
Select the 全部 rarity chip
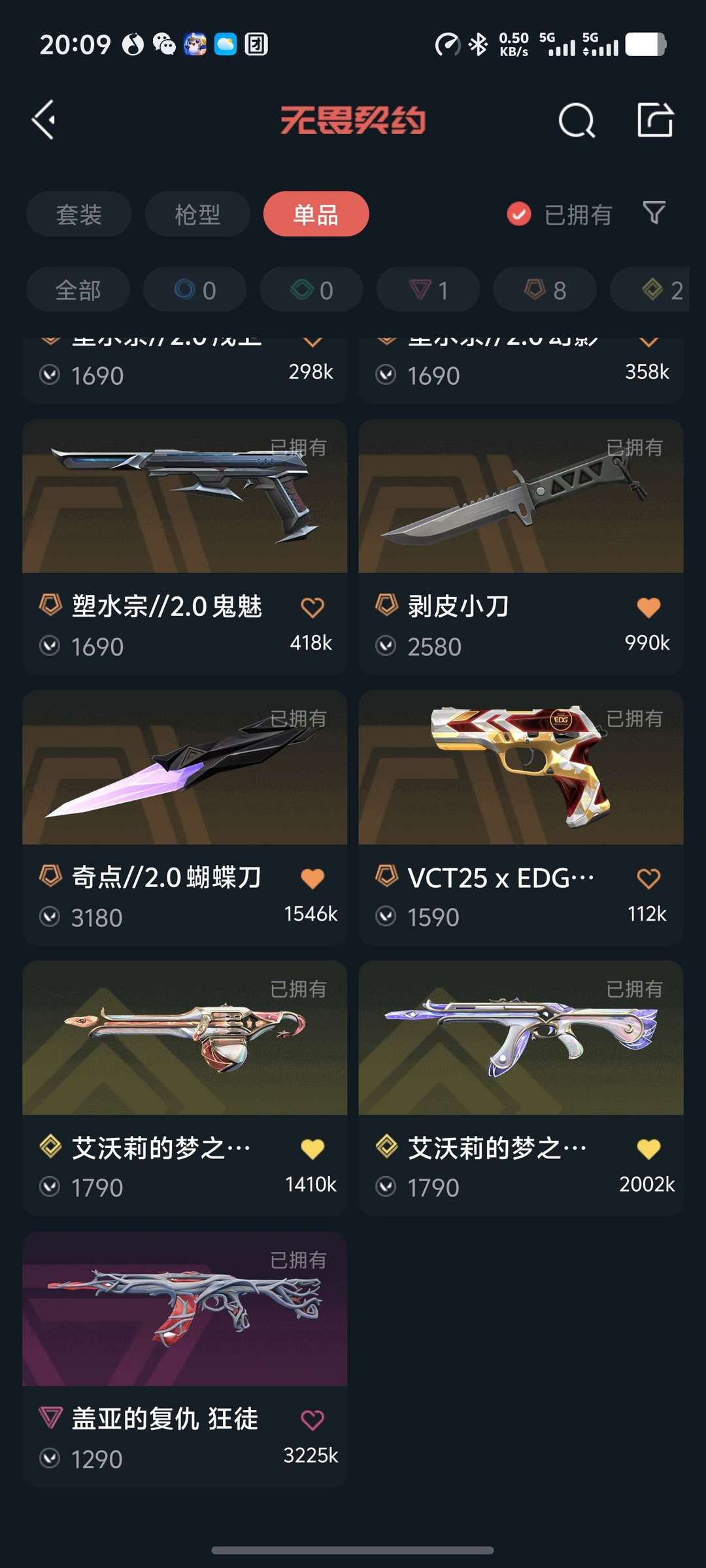point(78,290)
